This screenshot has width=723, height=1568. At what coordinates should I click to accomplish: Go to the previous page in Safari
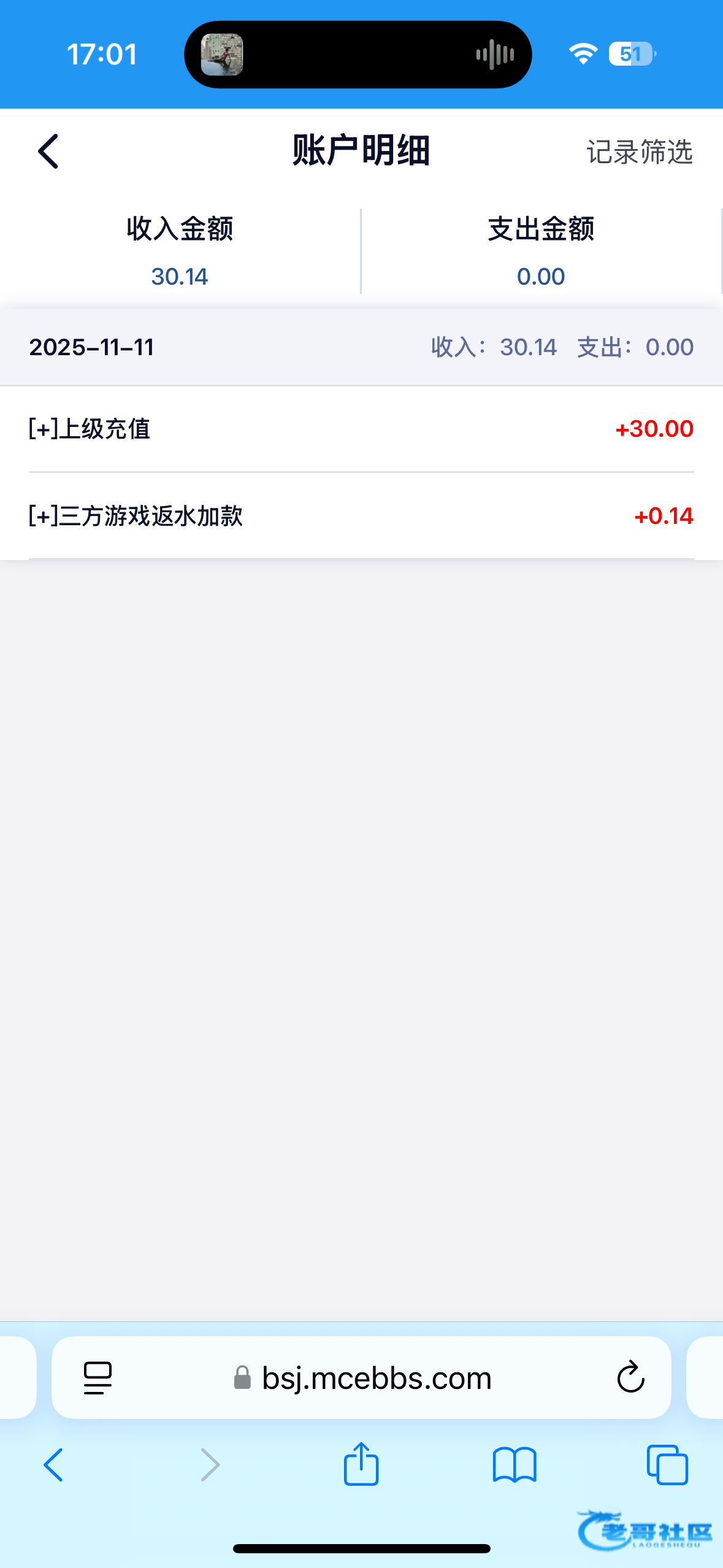[x=53, y=1465]
